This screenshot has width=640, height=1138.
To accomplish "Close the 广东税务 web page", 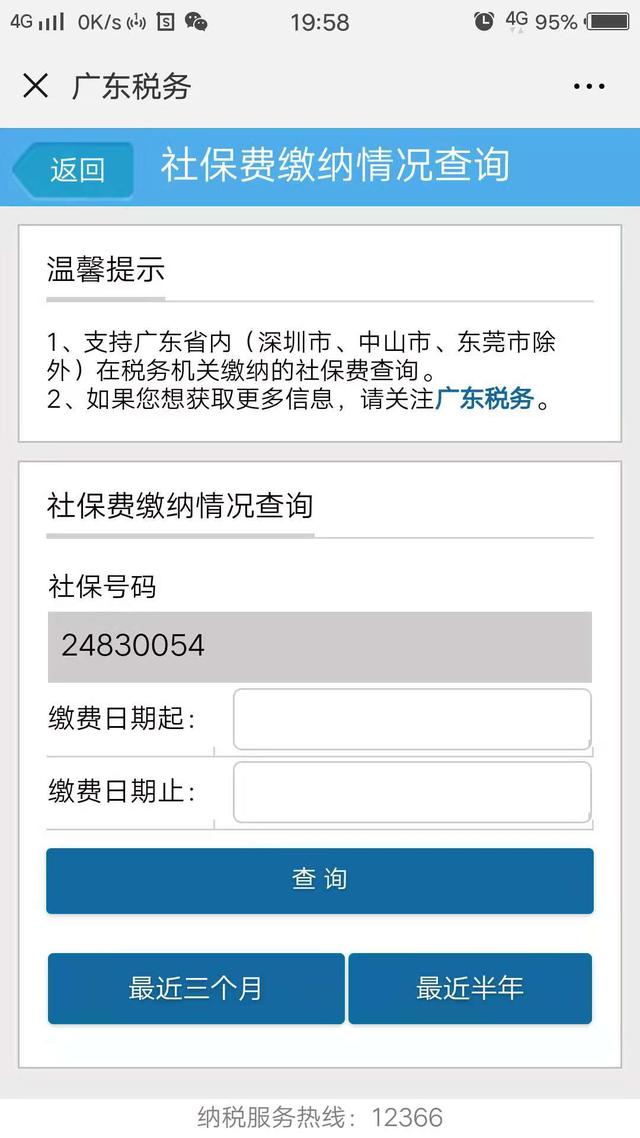I will point(35,86).
